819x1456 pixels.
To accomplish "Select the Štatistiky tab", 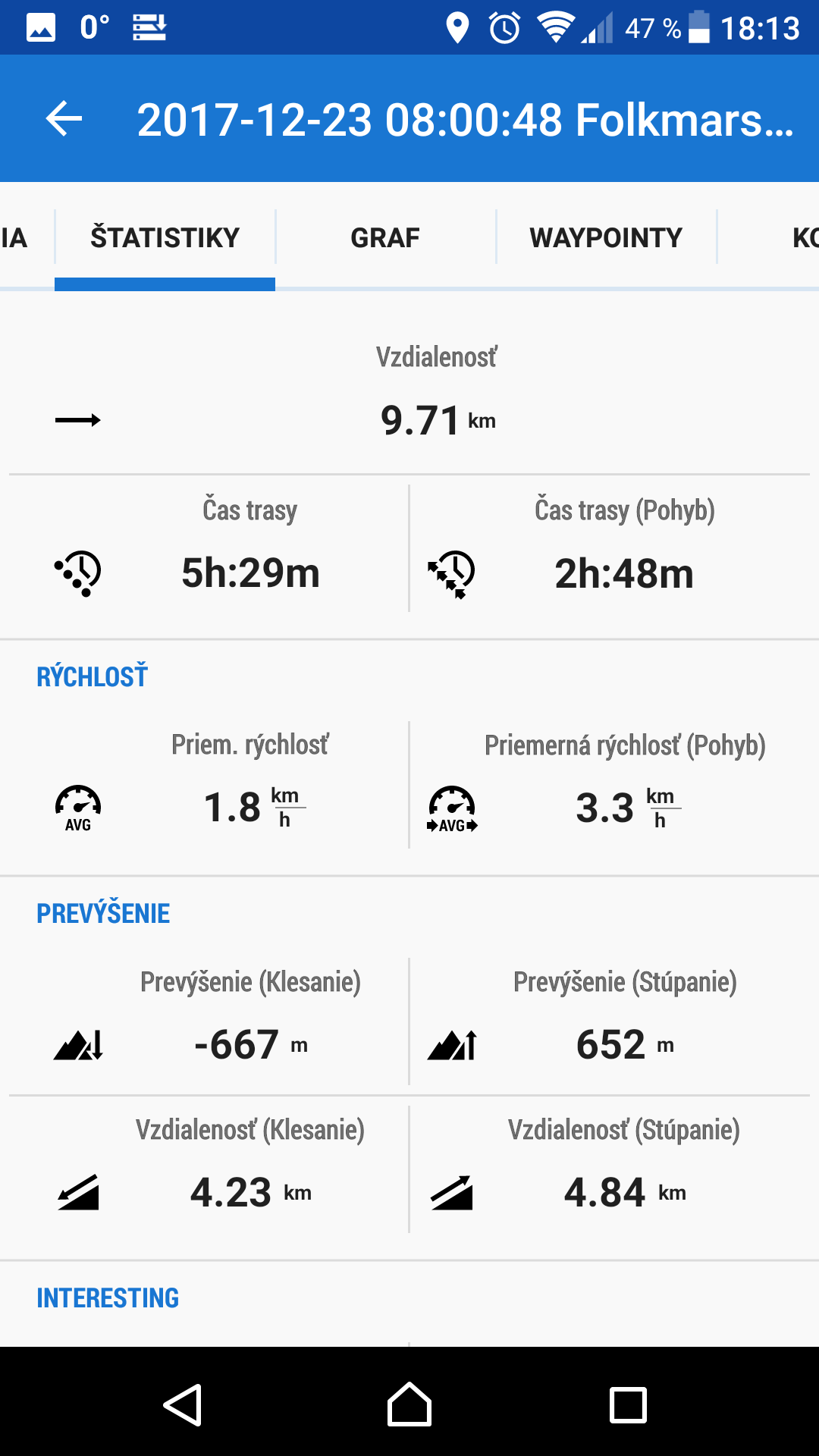I will [x=165, y=238].
